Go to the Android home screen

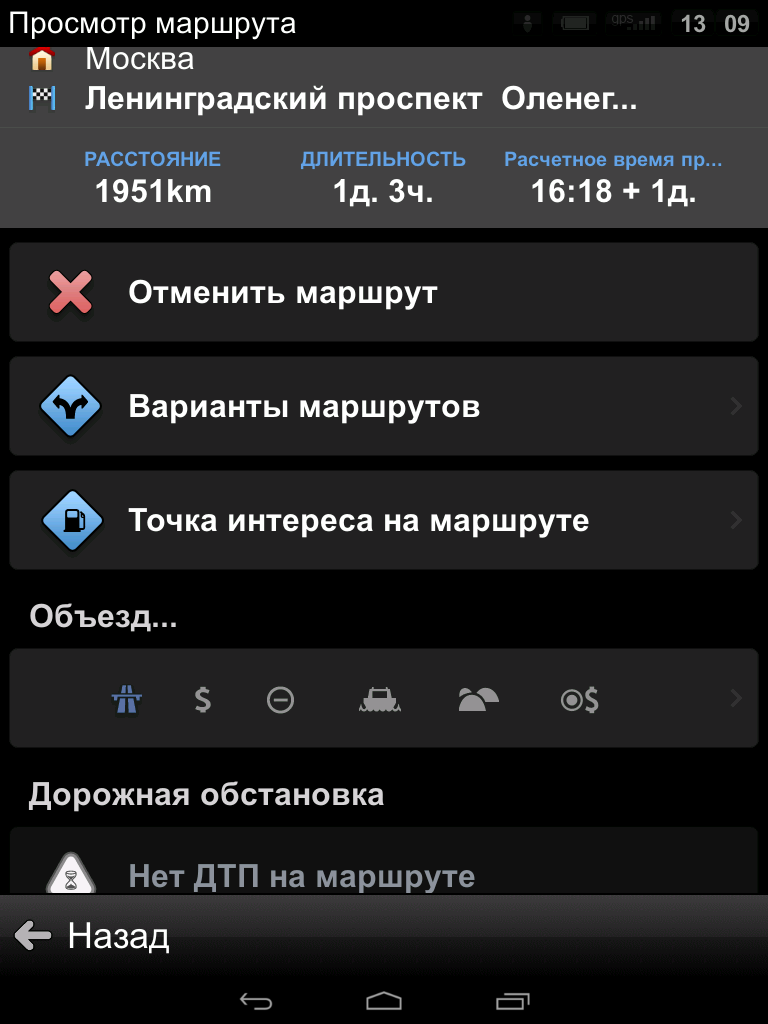384,1000
